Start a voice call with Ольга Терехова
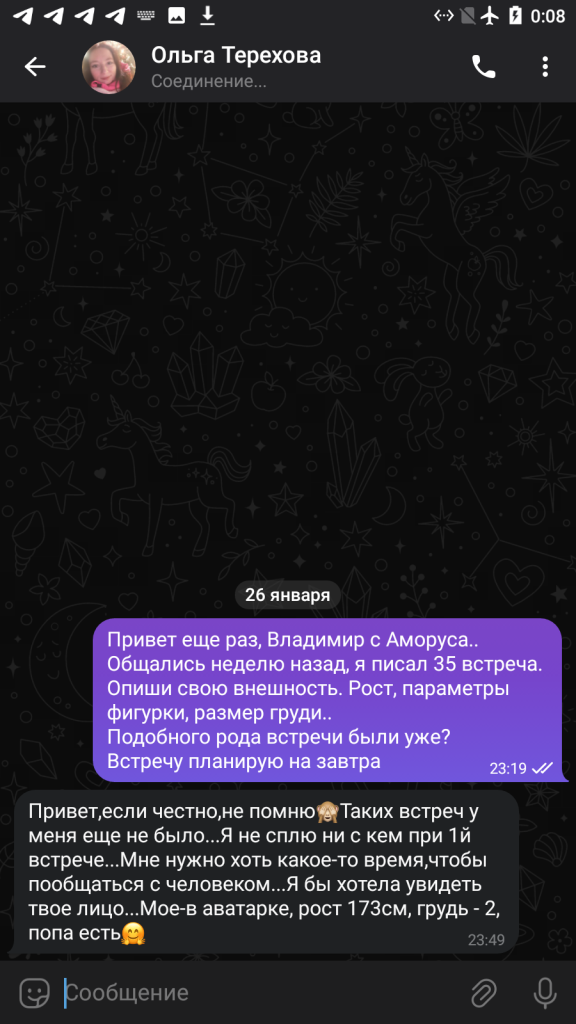Screen dimensions: 576x1024 (484, 67)
